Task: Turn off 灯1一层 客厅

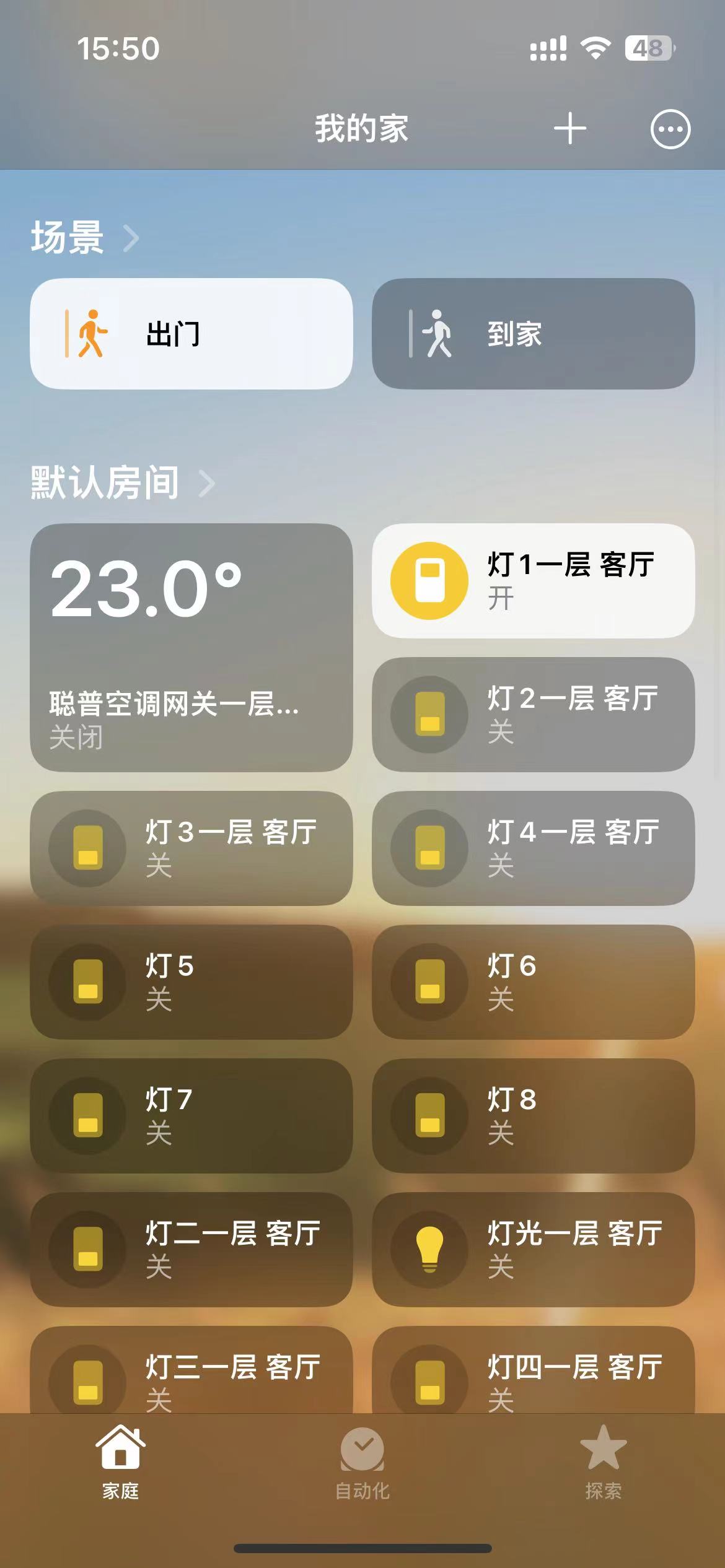Action: pos(429,581)
